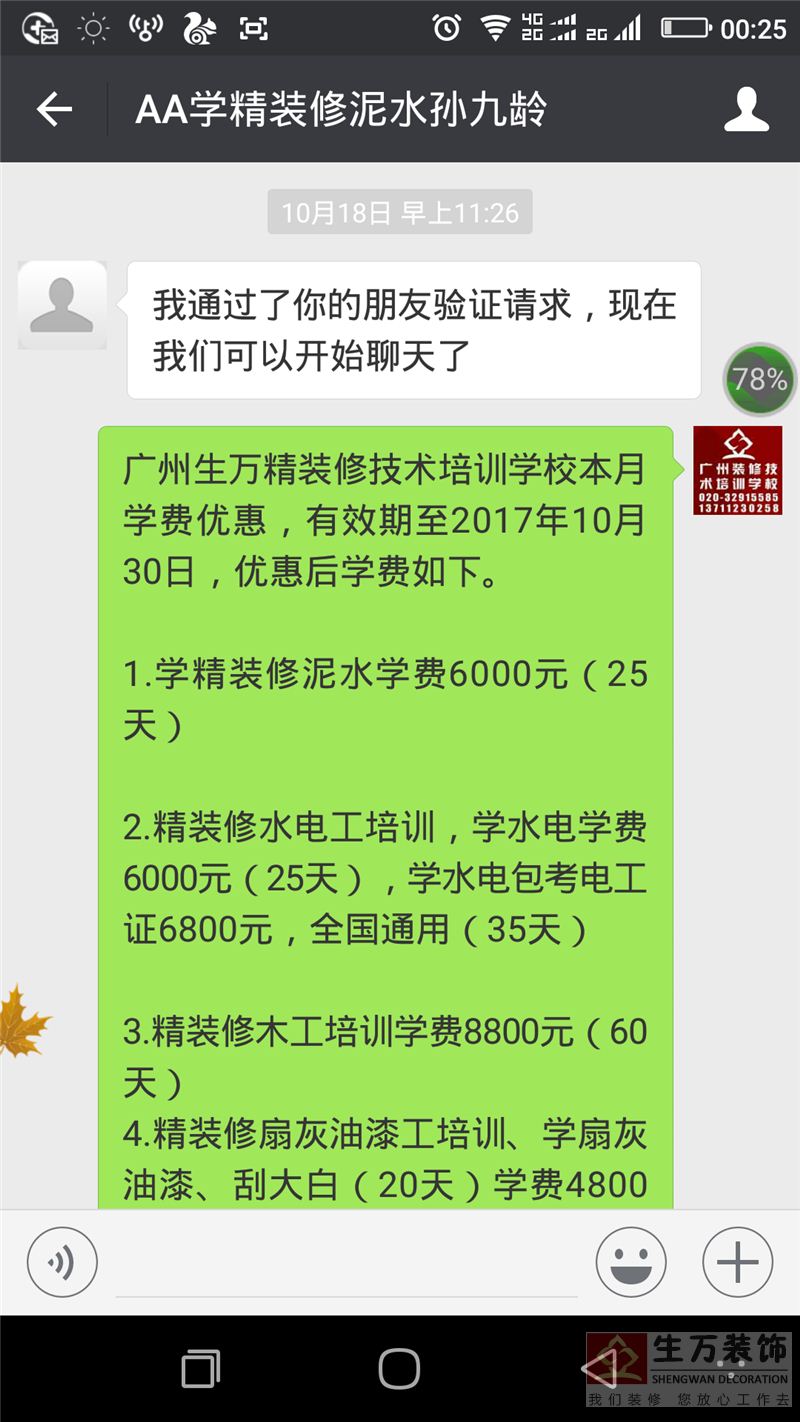
Task: View the contact's gray avatar
Action: point(62,305)
